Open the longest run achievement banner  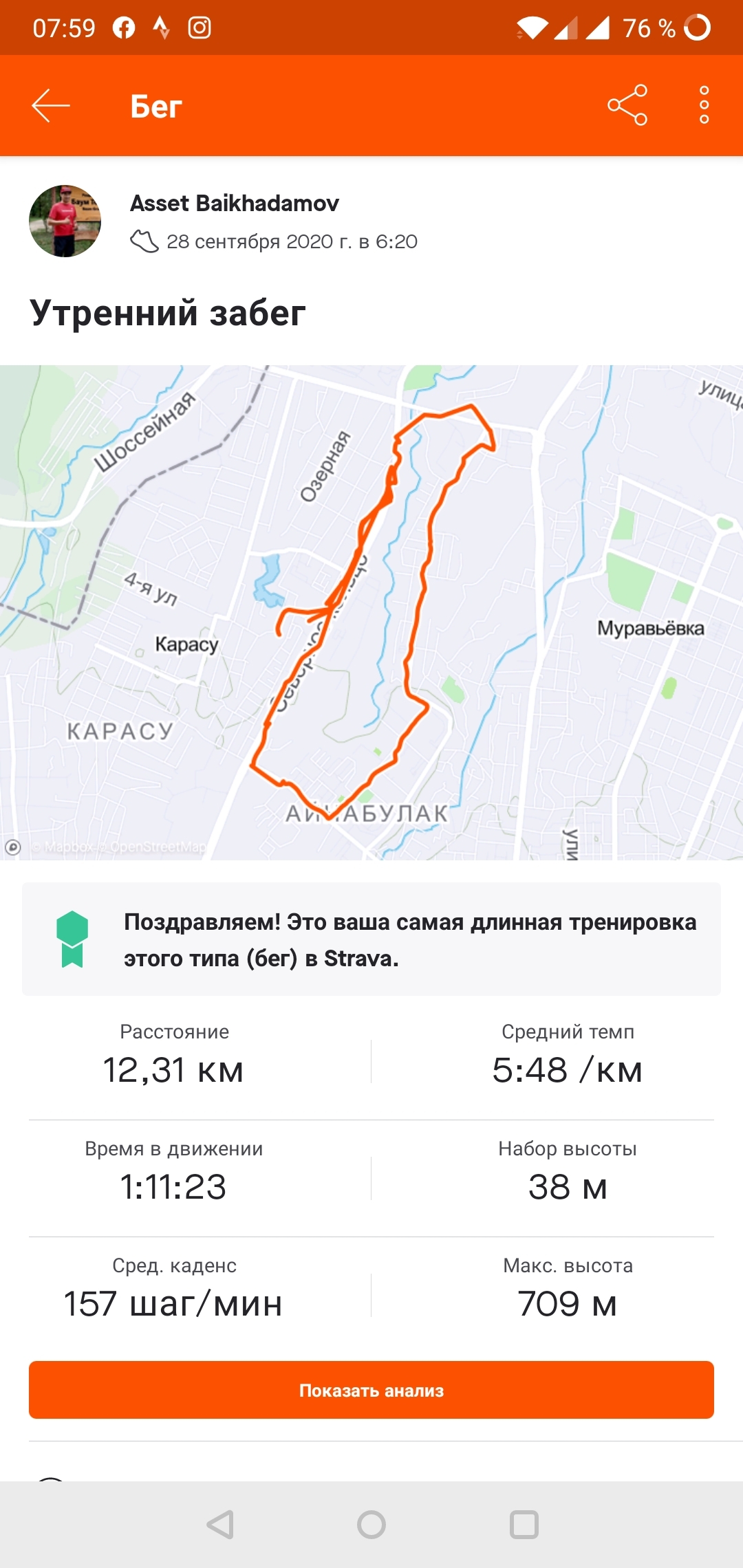pos(371,939)
